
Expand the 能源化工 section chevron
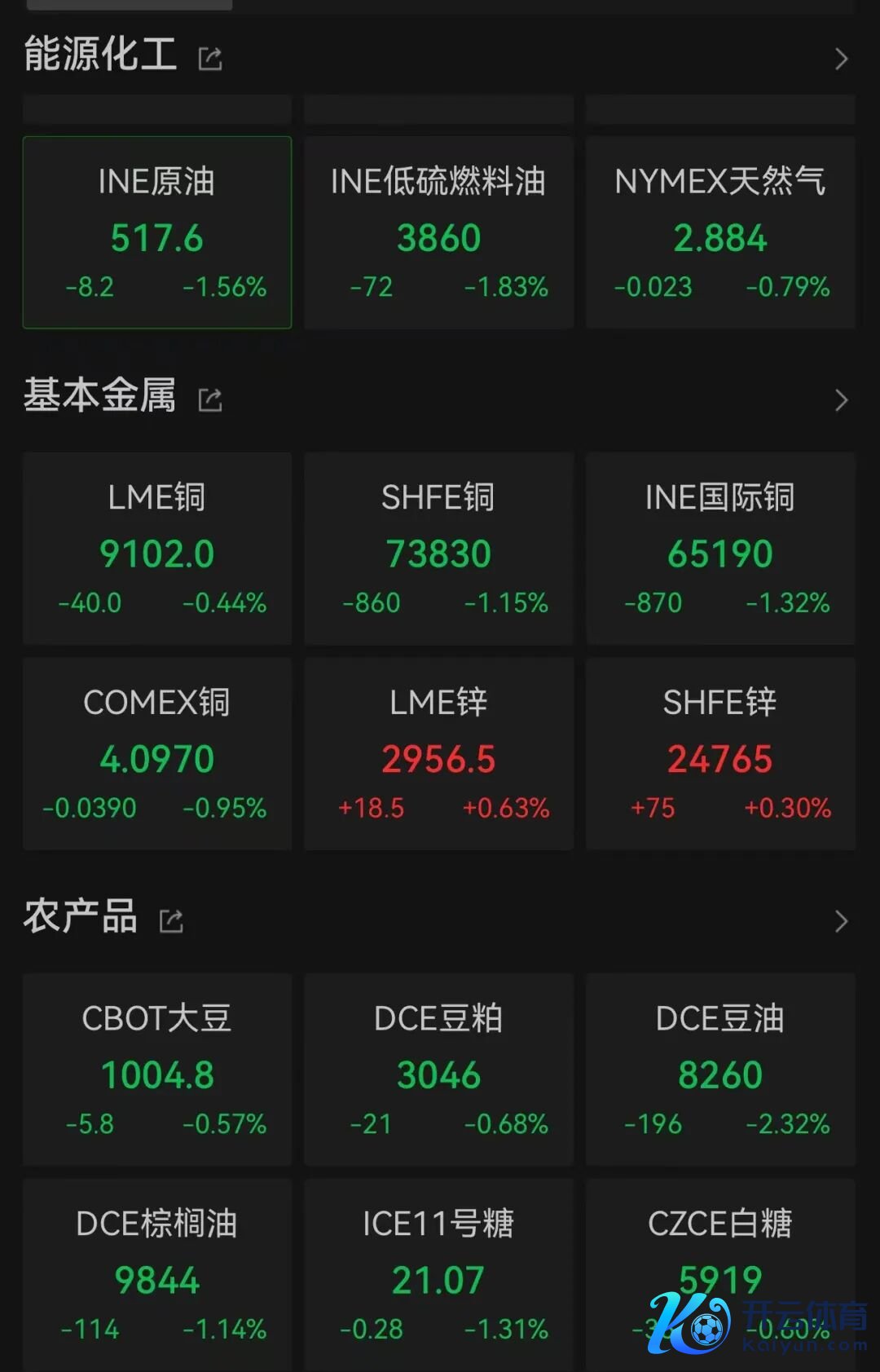(x=841, y=59)
